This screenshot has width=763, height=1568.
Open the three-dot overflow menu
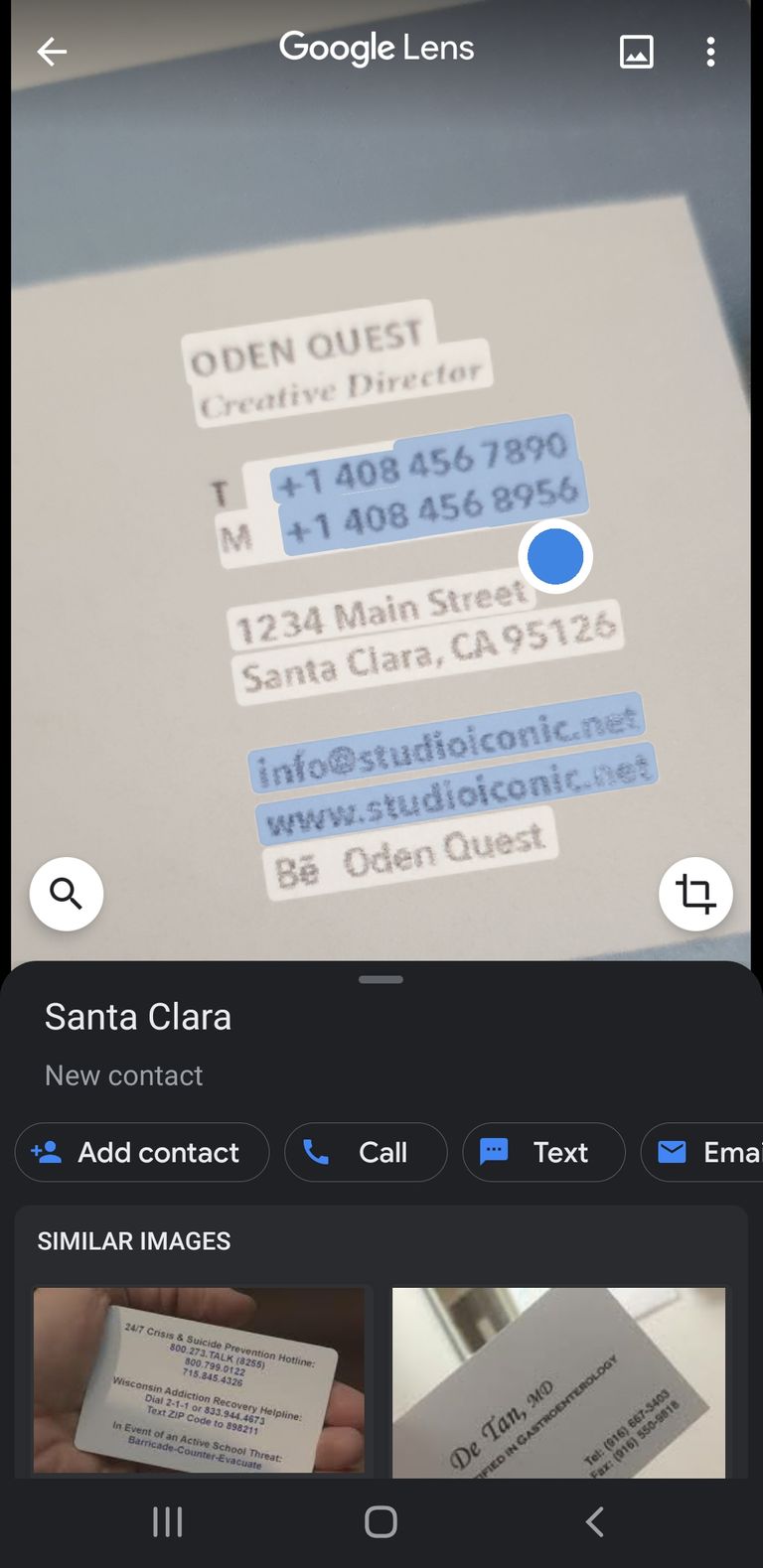[x=710, y=52]
